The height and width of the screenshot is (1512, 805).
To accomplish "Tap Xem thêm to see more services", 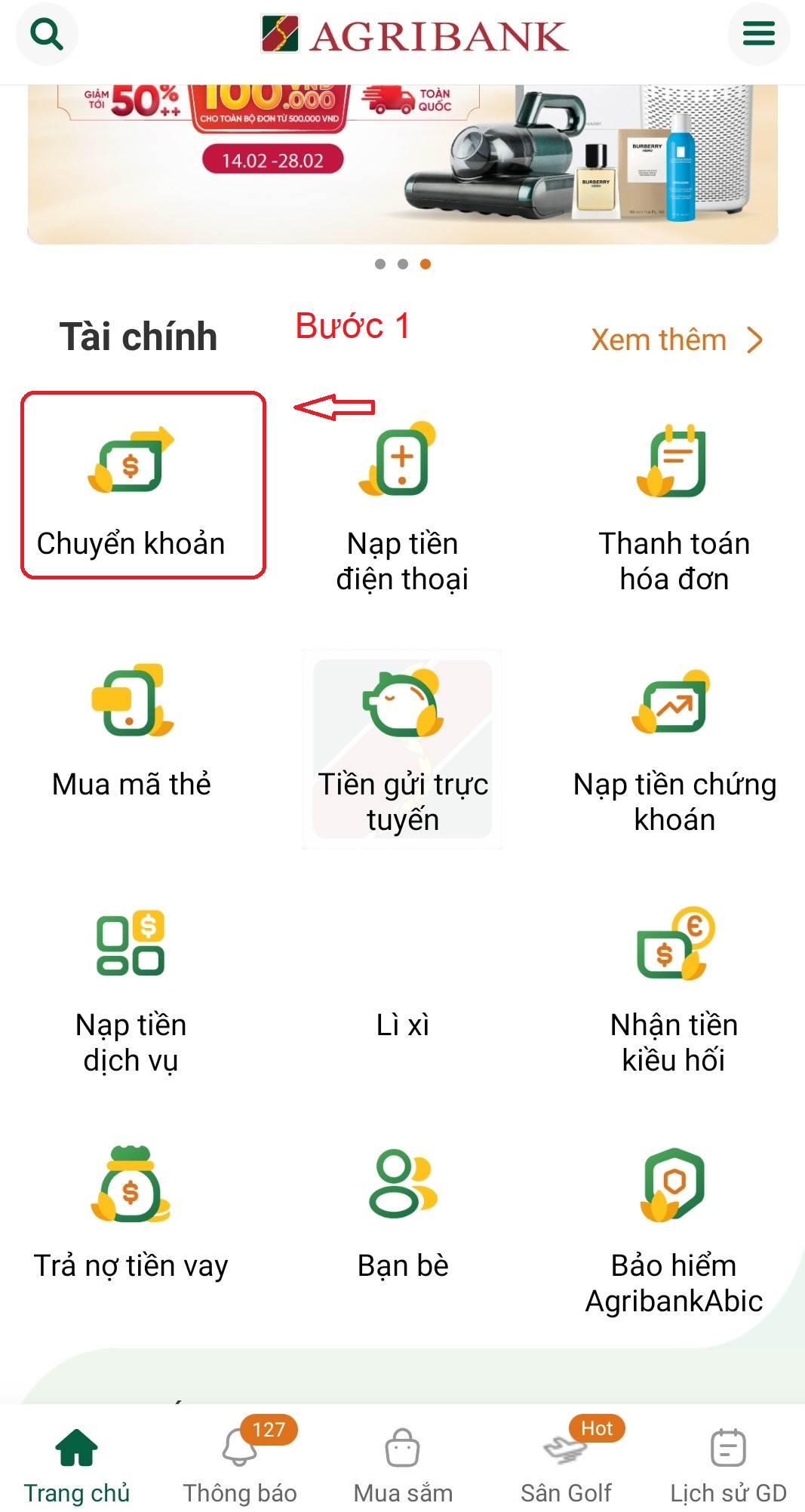I will (676, 340).
